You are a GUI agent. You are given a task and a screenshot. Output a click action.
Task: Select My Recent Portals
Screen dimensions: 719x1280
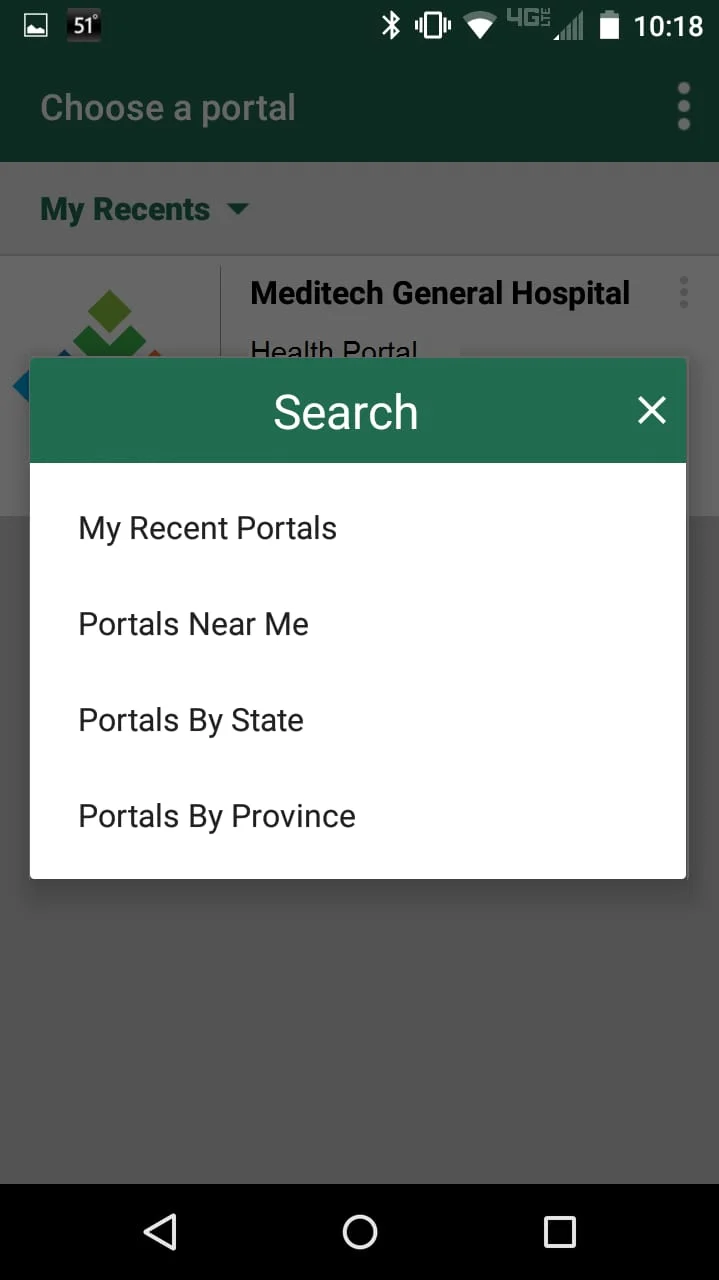pyautogui.click(x=208, y=528)
